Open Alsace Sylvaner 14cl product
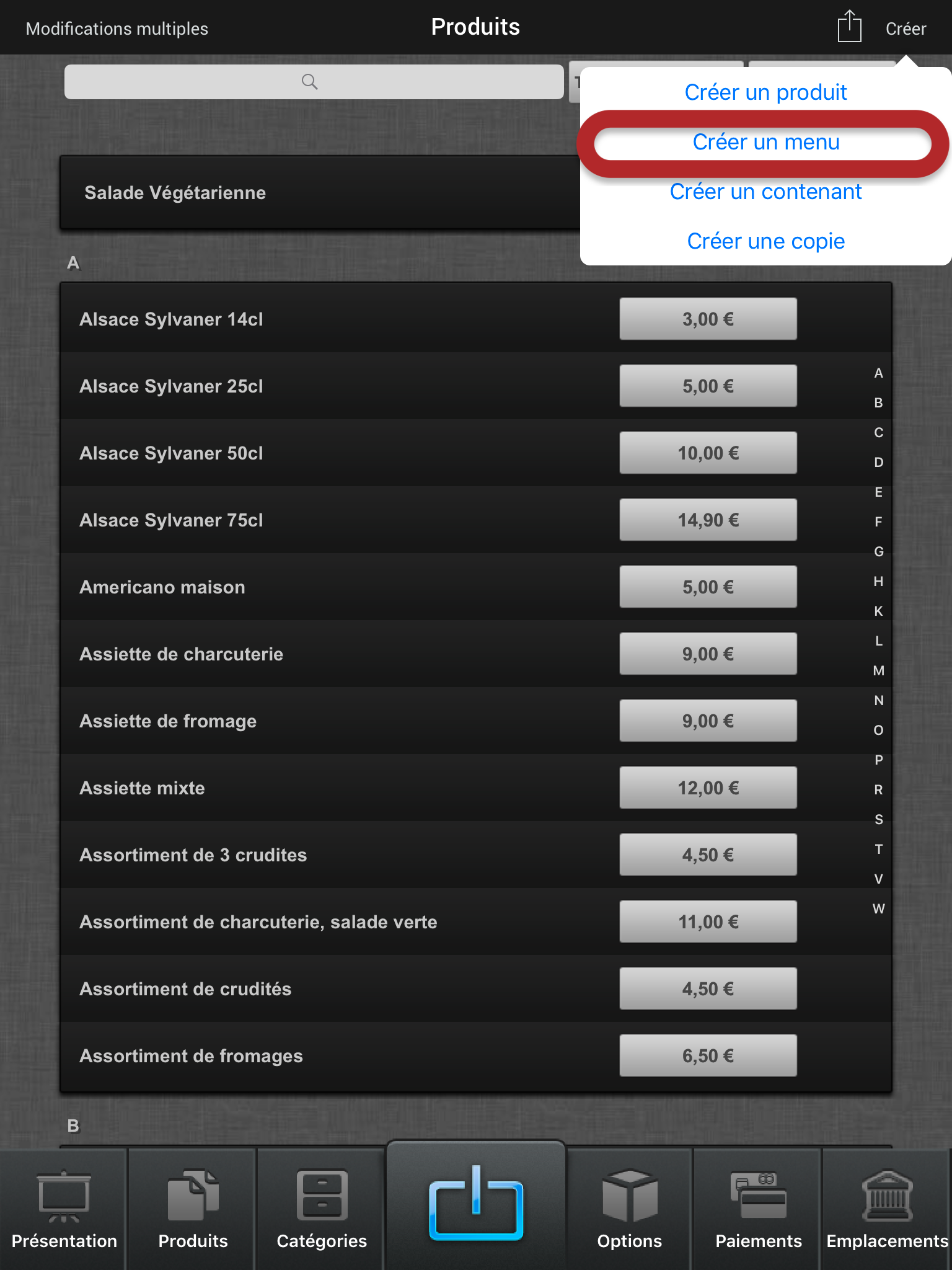Screen dimensions: 952x1270 click(x=310, y=319)
